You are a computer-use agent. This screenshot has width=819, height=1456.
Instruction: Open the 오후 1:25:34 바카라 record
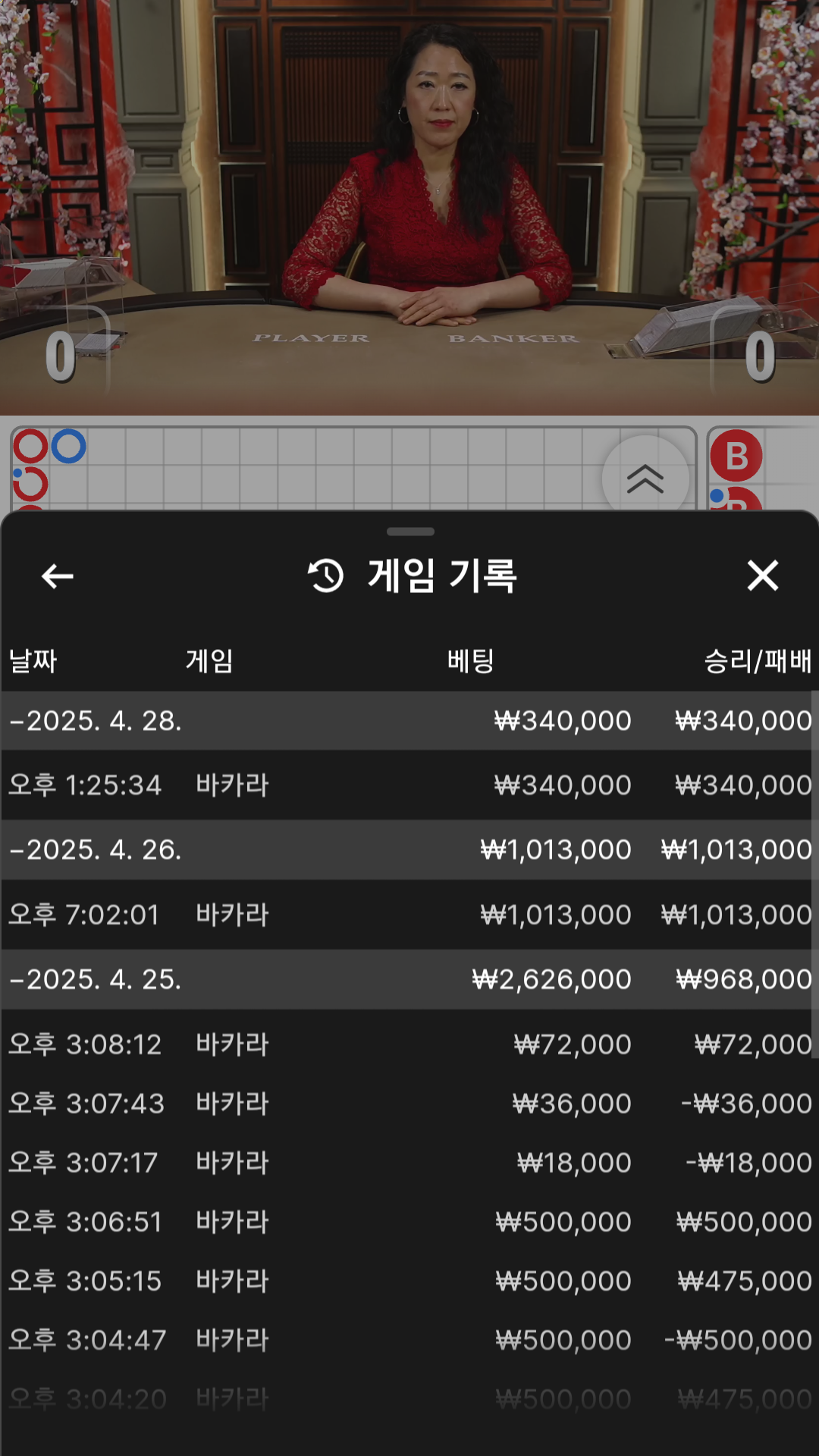[x=409, y=785]
